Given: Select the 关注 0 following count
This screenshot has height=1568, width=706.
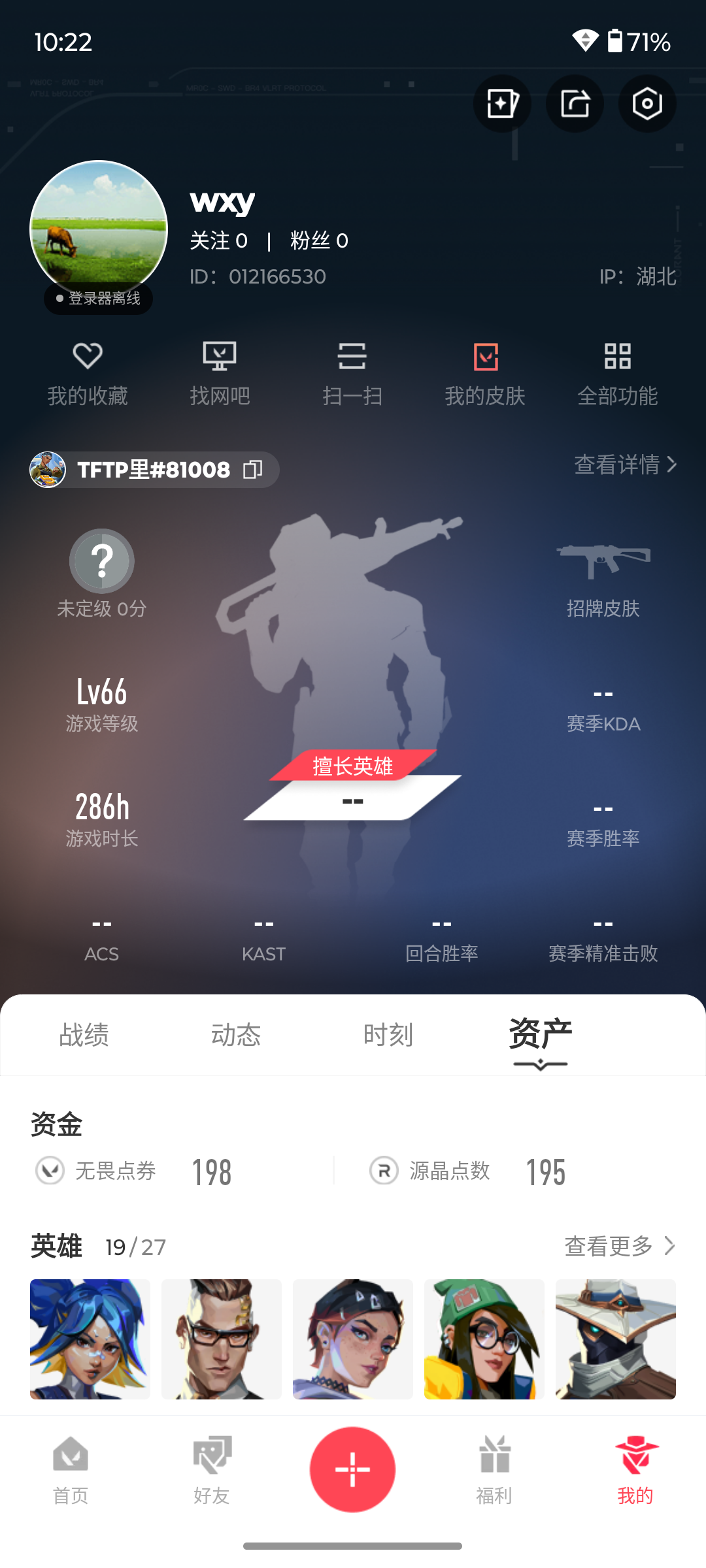Looking at the screenshot, I should point(218,240).
